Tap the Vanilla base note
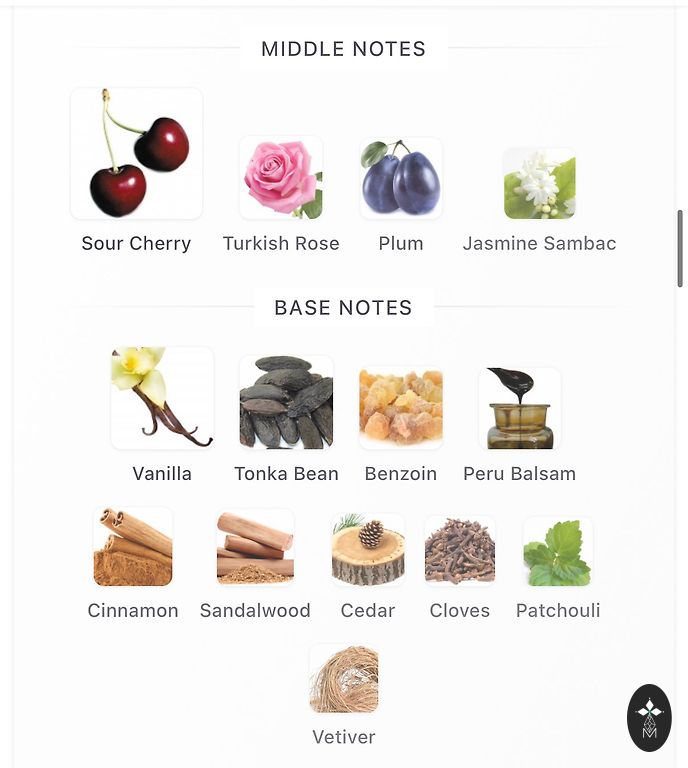 pyautogui.click(x=162, y=398)
